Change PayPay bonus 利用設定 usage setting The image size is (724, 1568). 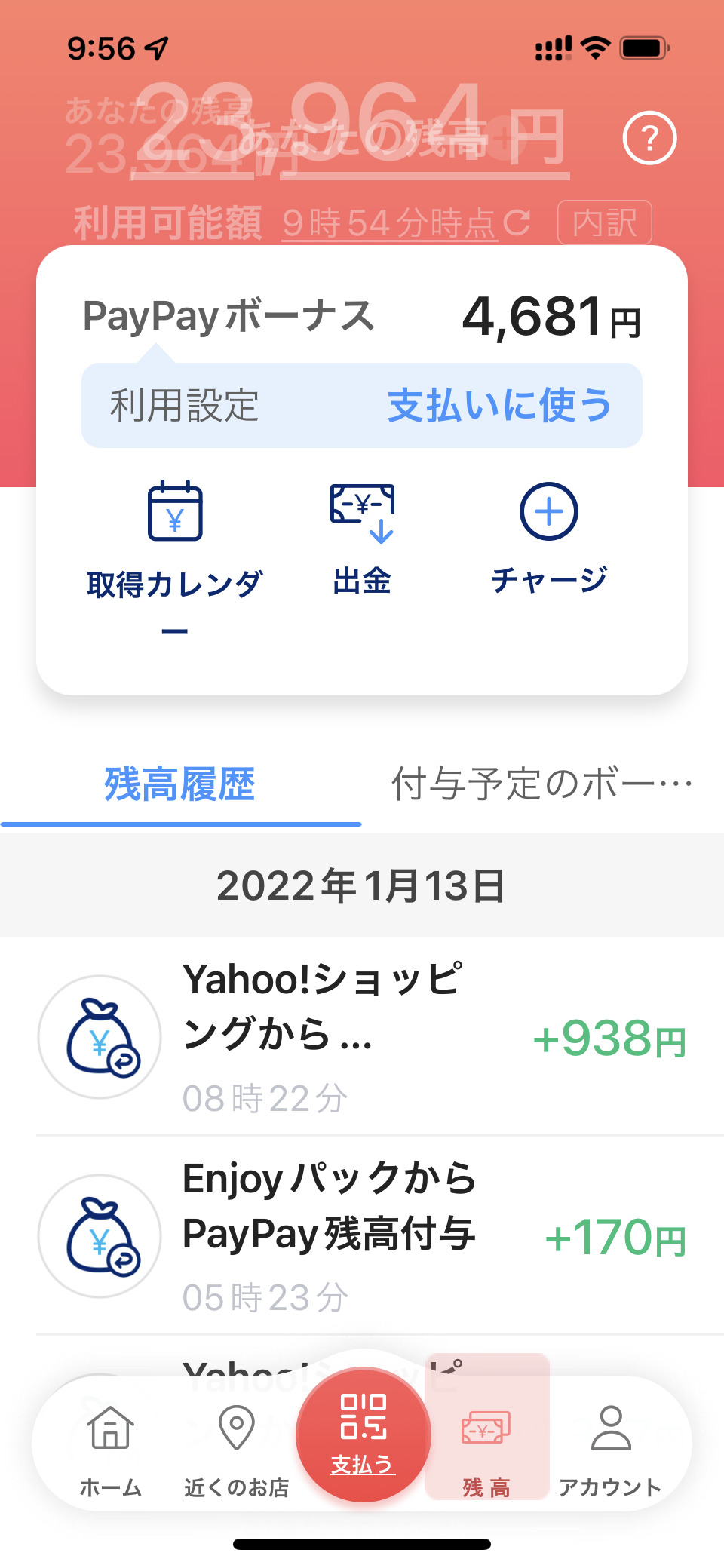point(499,406)
